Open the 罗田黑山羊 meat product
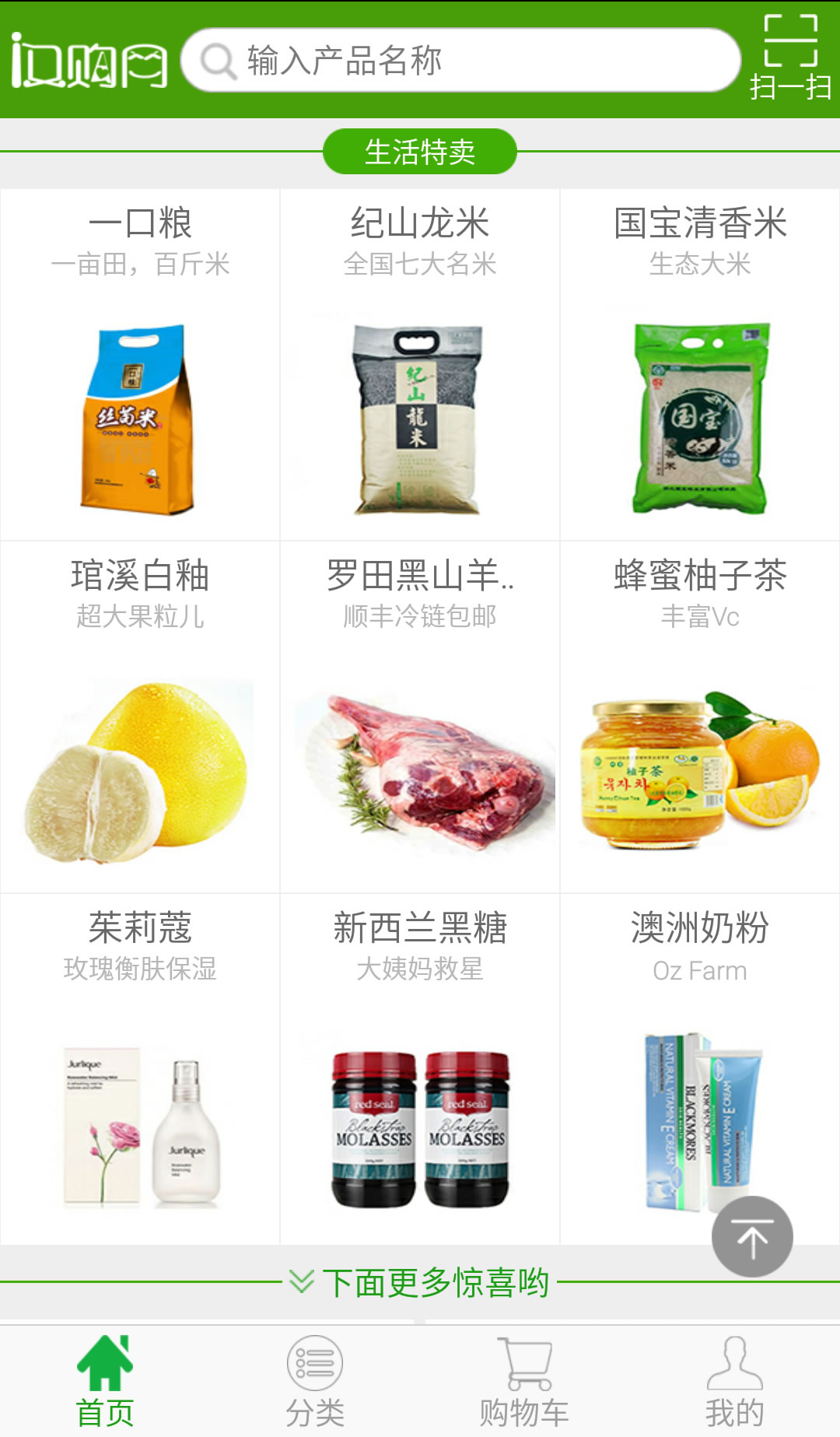This screenshot has width=840, height=1437. click(420, 717)
